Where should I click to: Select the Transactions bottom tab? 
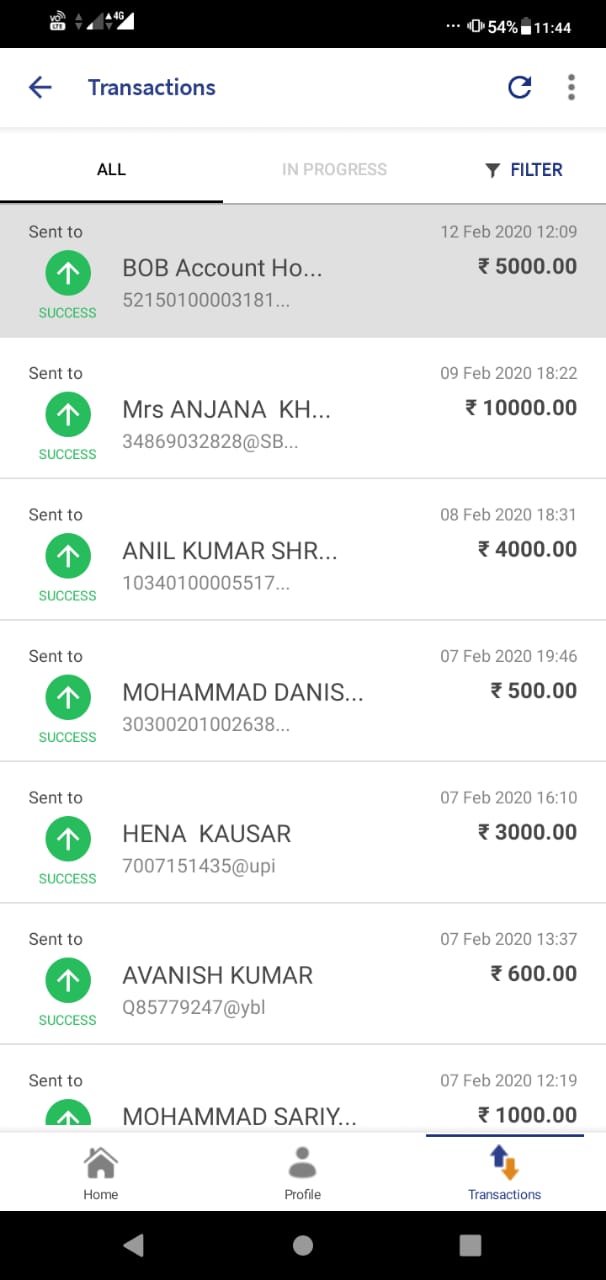pos(505,1173)
